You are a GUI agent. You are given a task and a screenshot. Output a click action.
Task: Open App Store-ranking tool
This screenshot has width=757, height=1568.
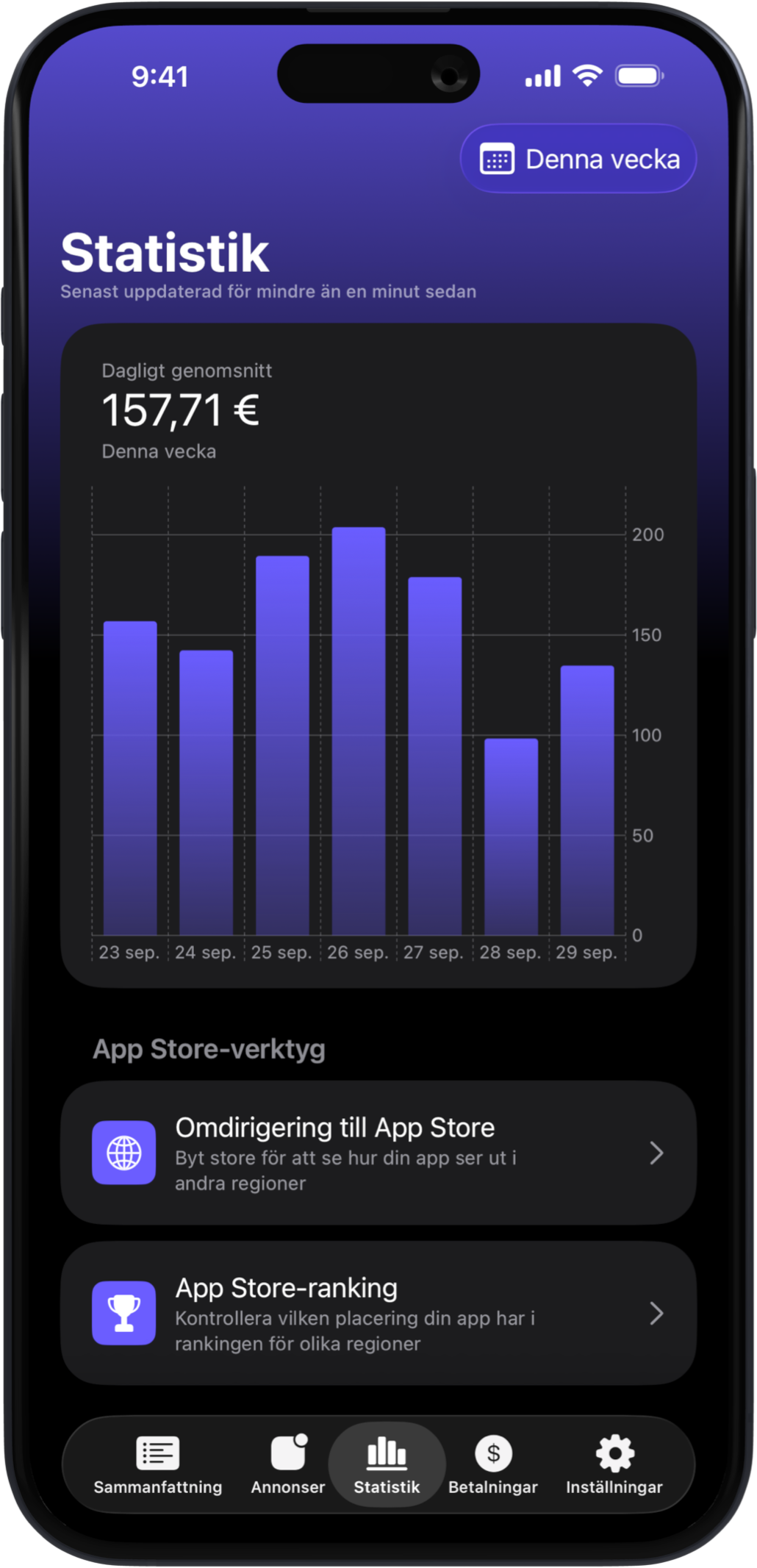[x=378, y=1314]
